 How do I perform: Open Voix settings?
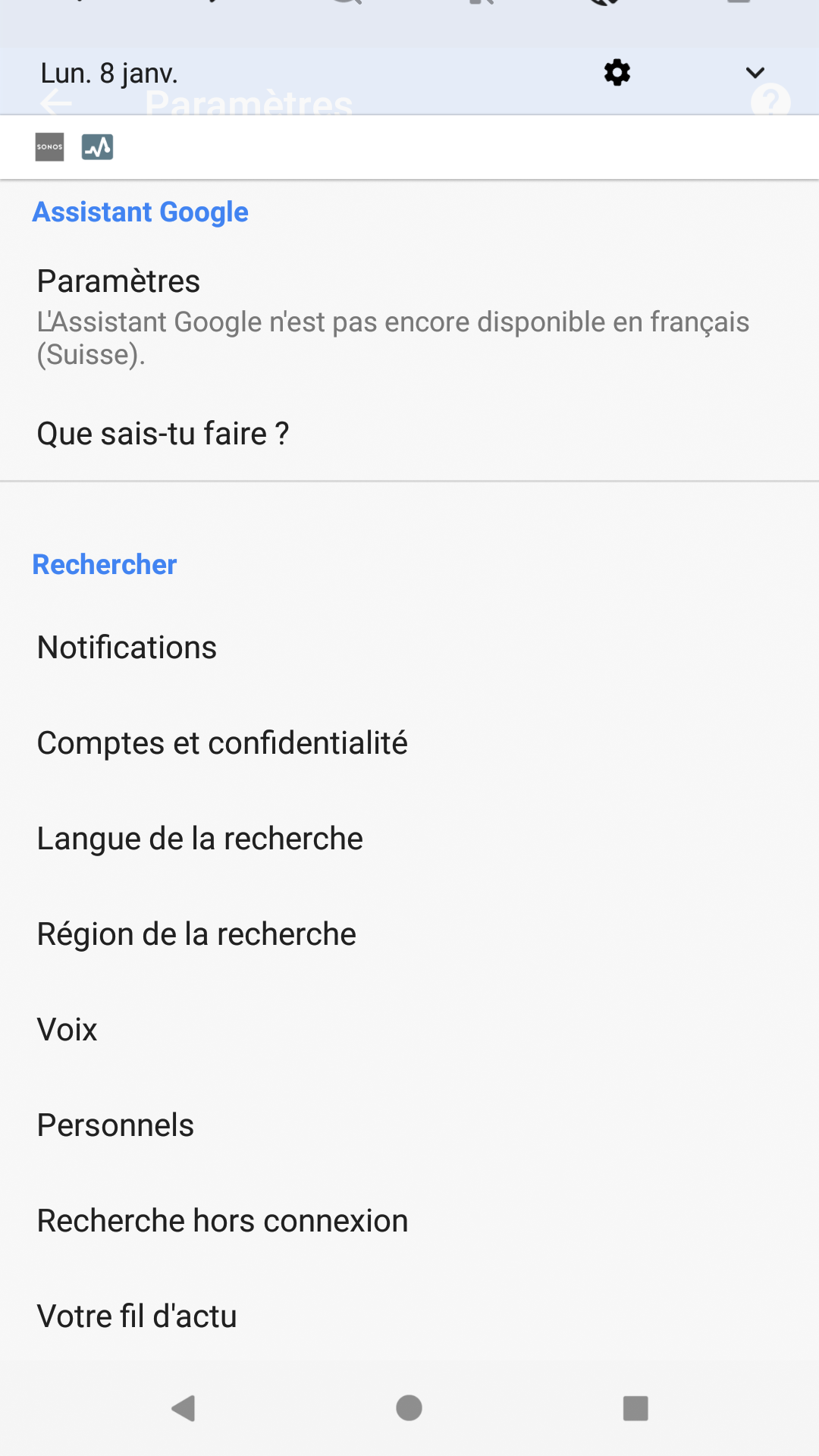point(409,1030)
